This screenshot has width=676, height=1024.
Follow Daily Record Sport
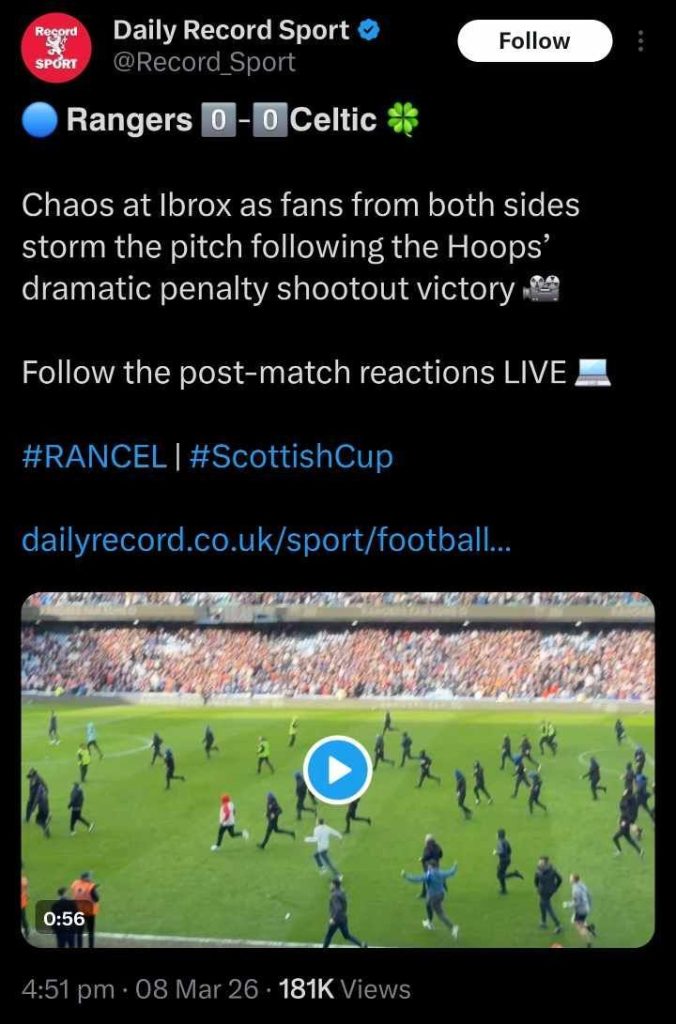[534, 41]
